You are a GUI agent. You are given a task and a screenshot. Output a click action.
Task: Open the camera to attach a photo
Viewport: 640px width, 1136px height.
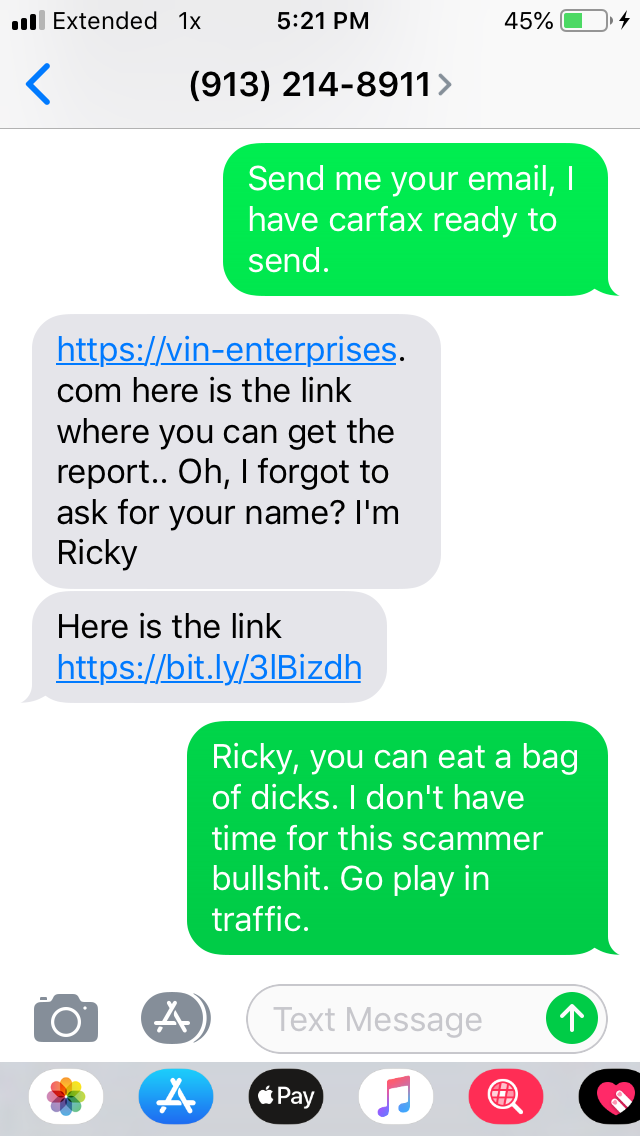coord(66,1019)
